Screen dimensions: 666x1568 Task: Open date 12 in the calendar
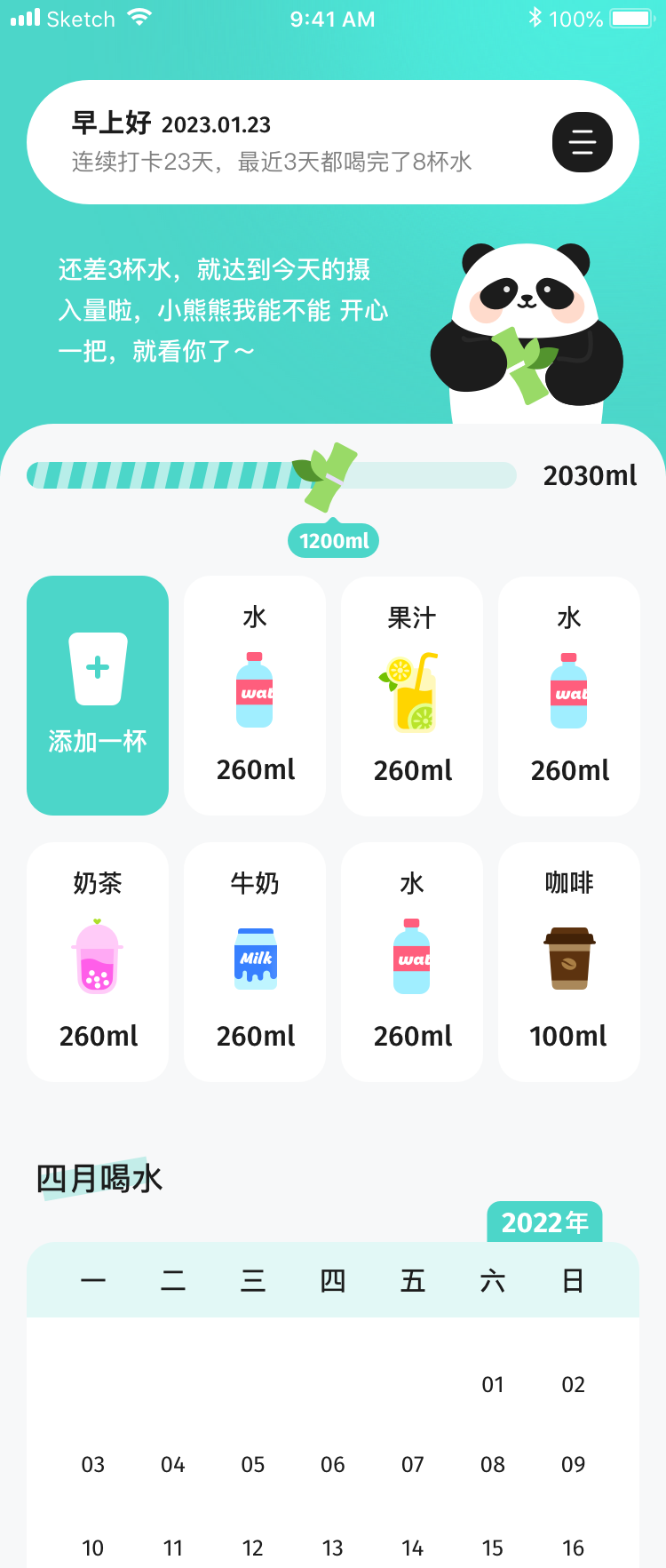tap(253, 1548)
